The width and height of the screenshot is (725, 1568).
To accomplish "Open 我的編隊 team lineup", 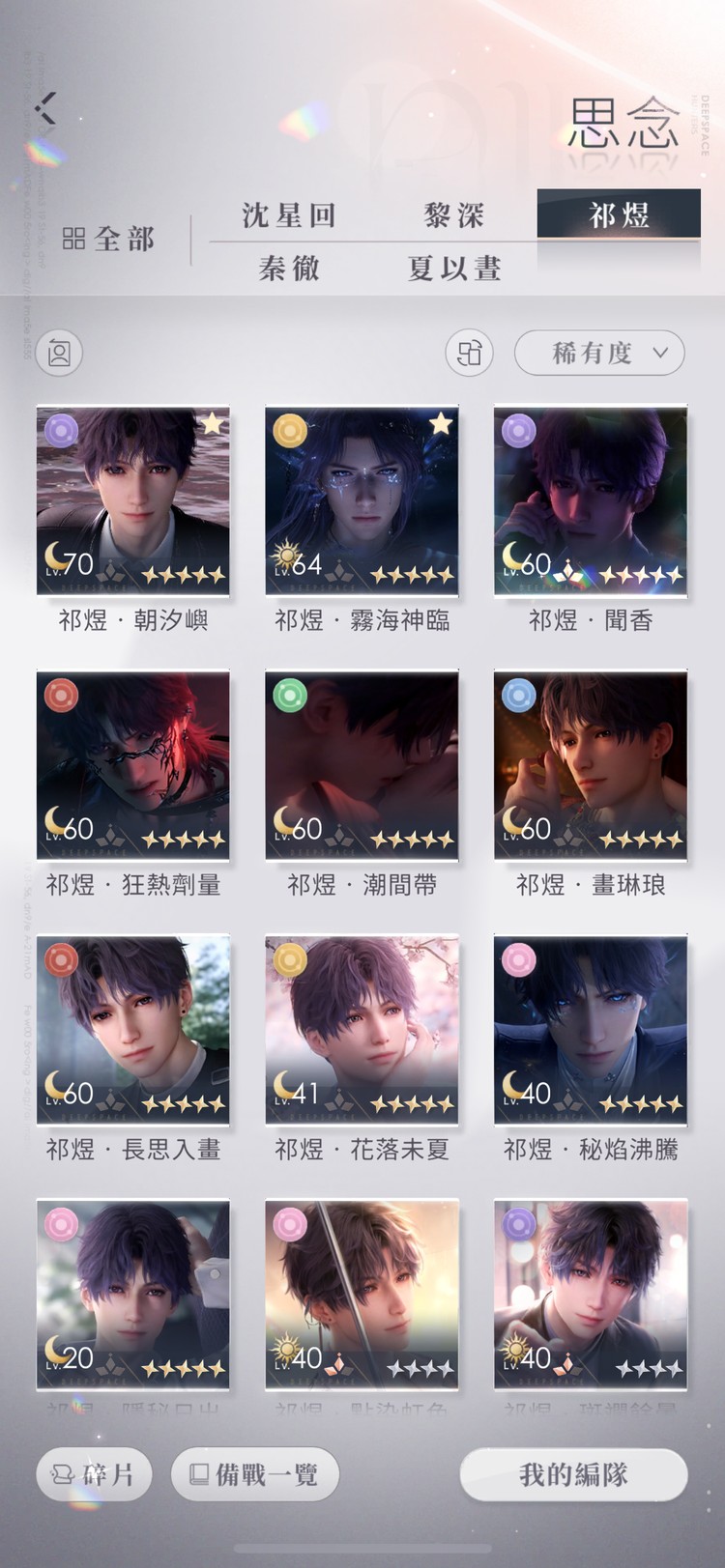I will [x=573, y=1474].
